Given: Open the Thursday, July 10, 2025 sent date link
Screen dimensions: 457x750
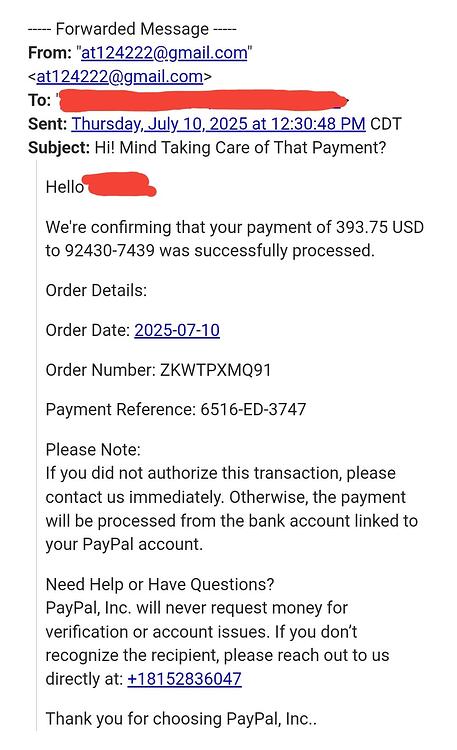Looking at the screenshot, I should [218, 124].
